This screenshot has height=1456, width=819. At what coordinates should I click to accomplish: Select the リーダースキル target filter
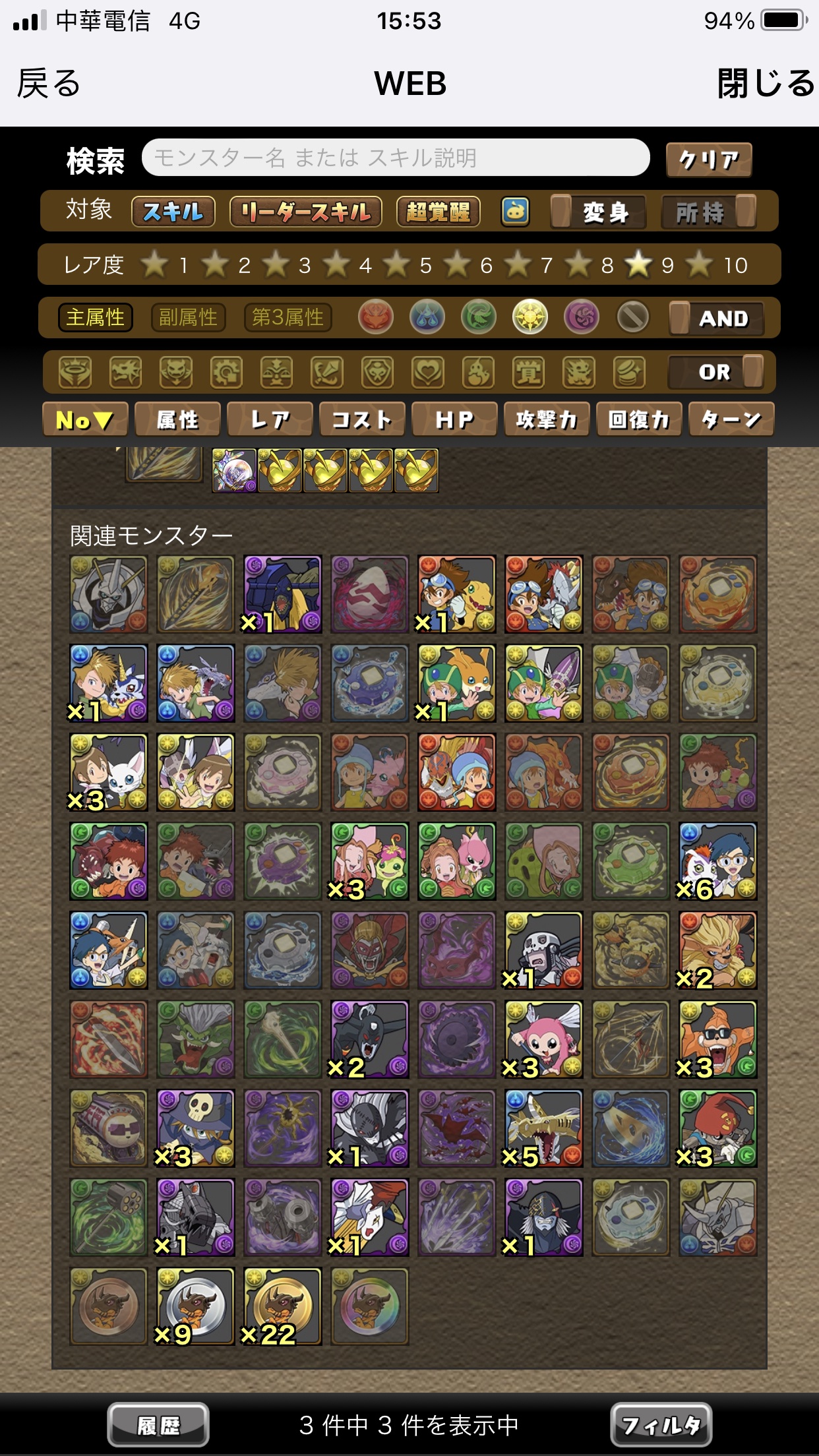point(305,212)
